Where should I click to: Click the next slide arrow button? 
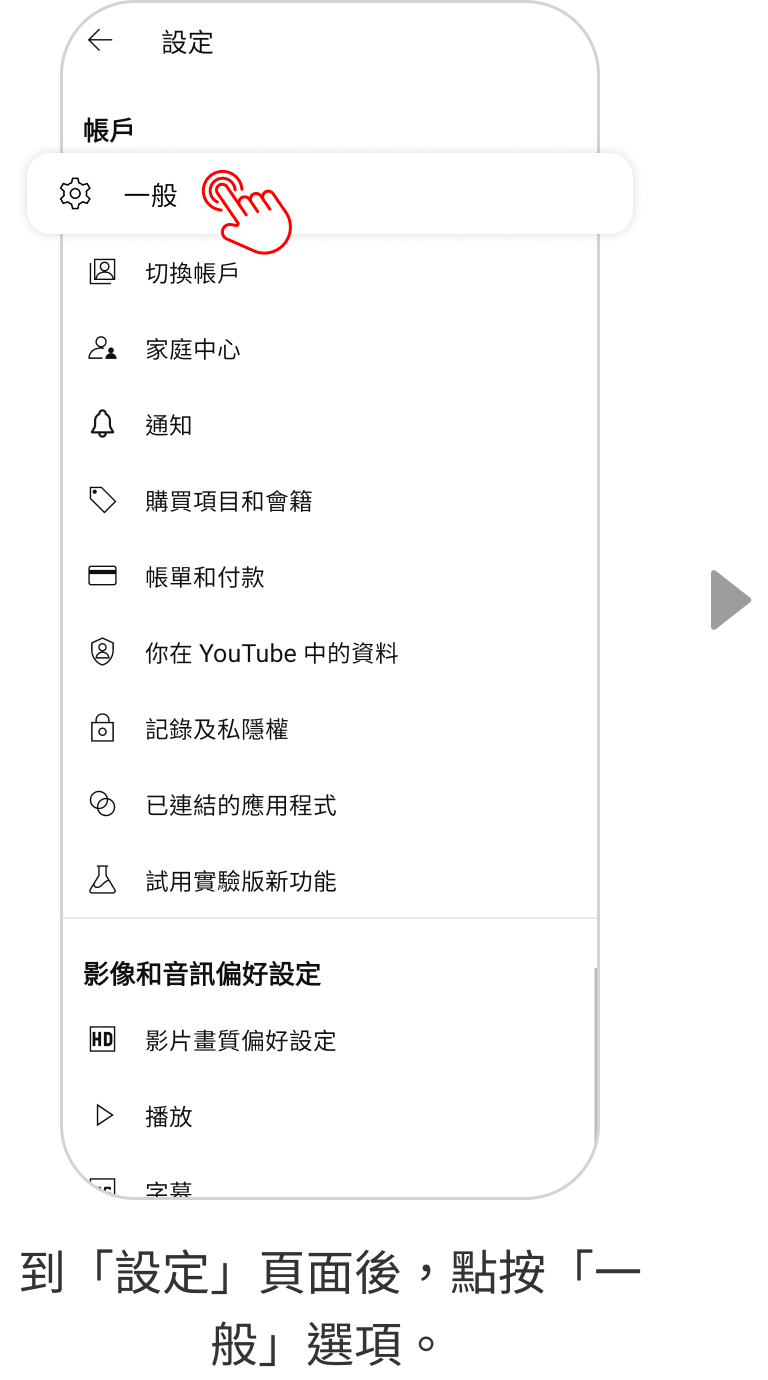729,600
